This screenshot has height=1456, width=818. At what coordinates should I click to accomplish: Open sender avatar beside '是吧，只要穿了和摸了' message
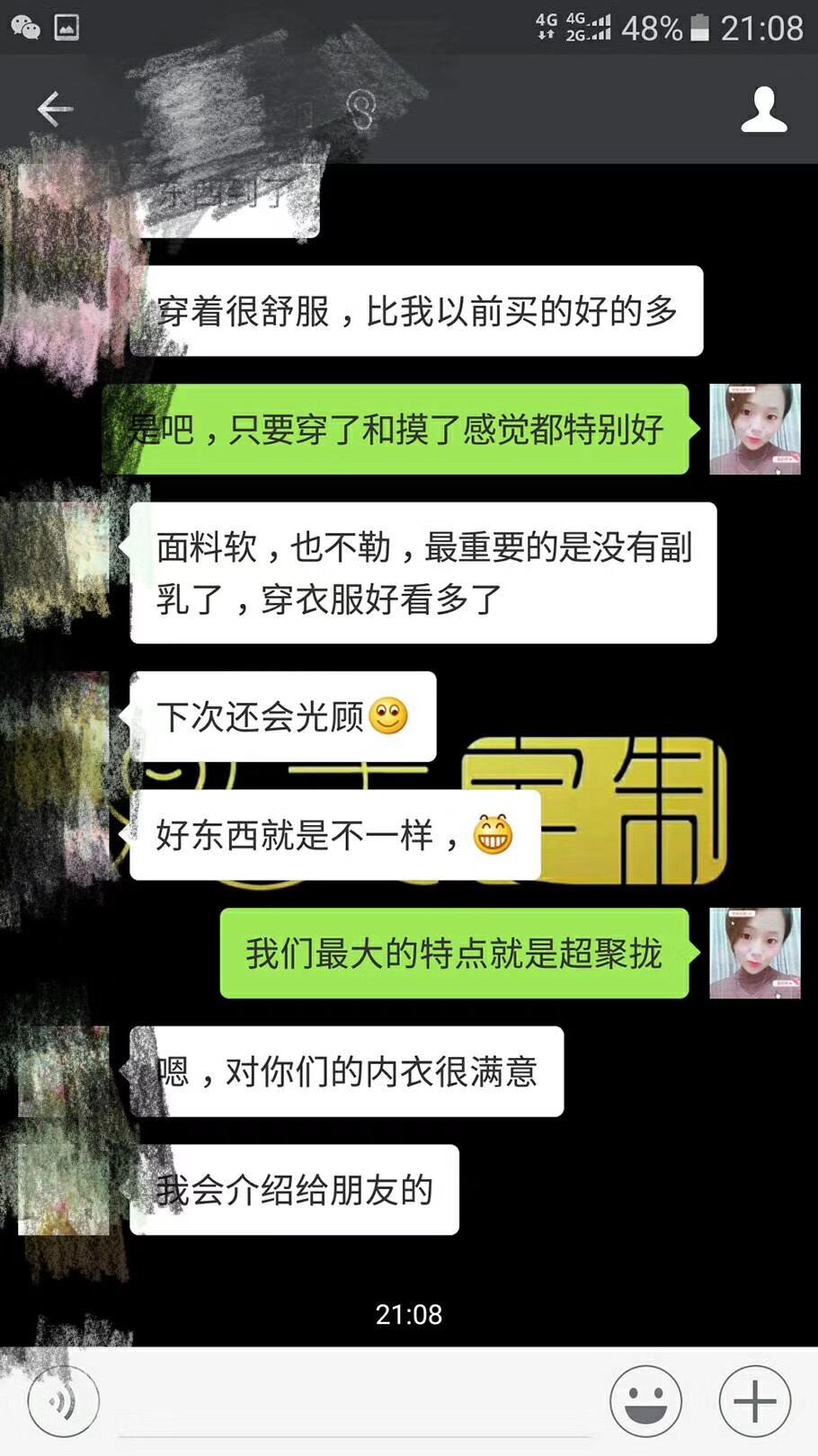(x=754, y=429)
